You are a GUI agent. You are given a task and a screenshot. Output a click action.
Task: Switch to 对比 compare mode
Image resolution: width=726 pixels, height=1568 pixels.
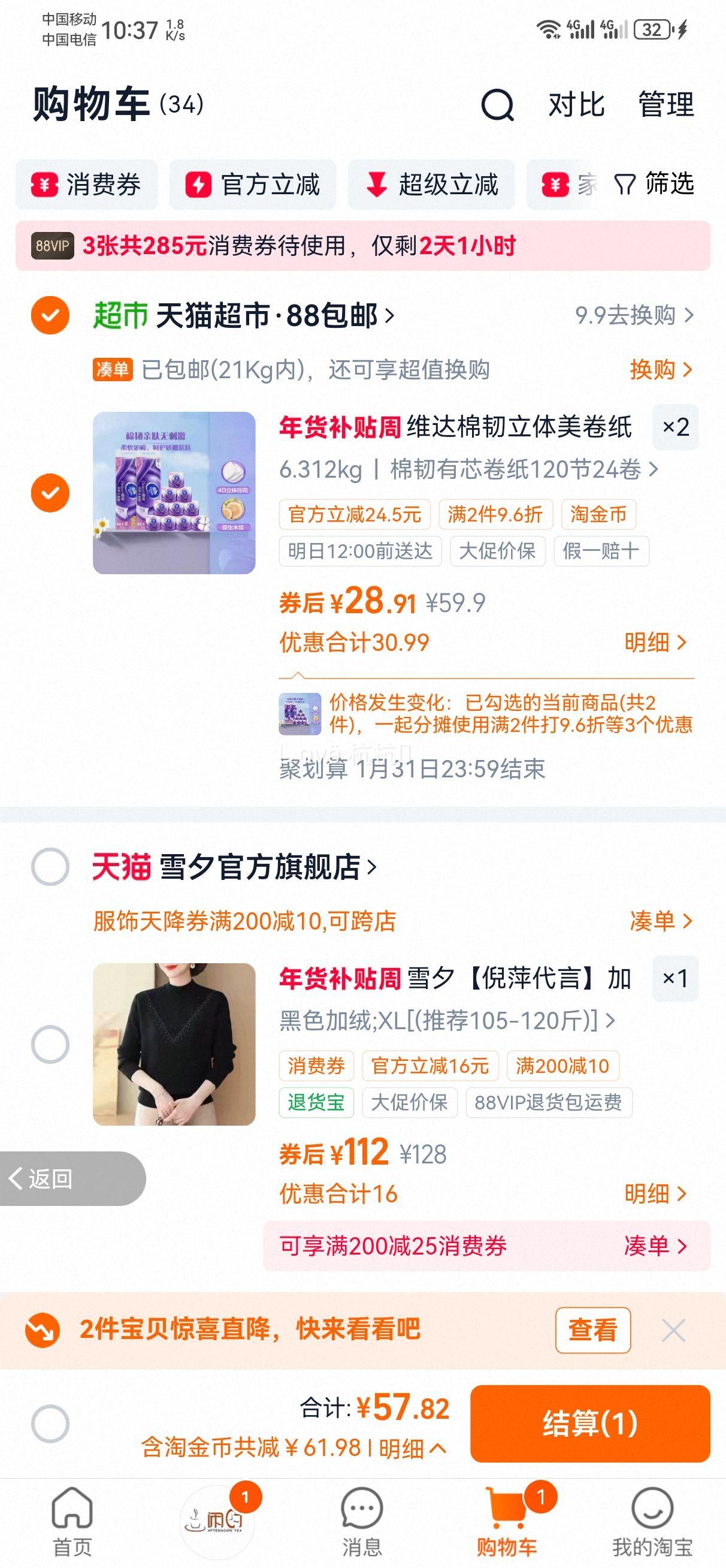574,105
